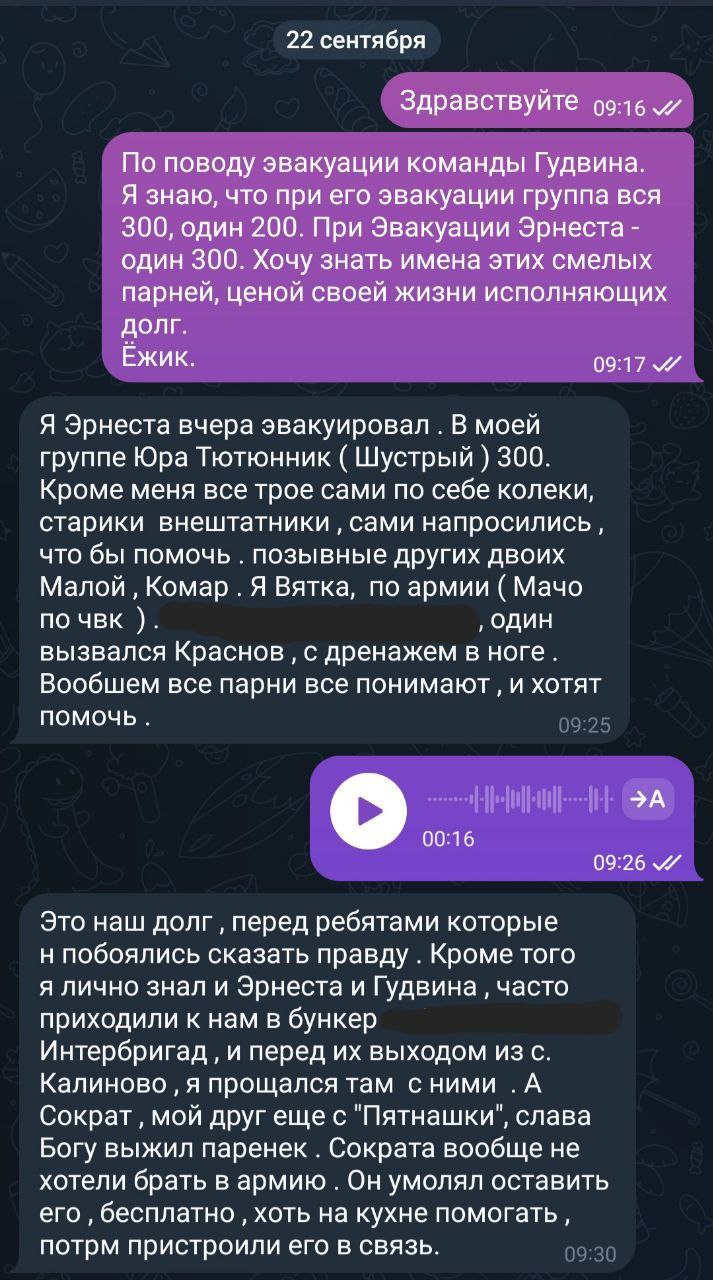Play the 00:16 voice message
The height and width of the screenshot is (1280, 713).
coord(368,811)
